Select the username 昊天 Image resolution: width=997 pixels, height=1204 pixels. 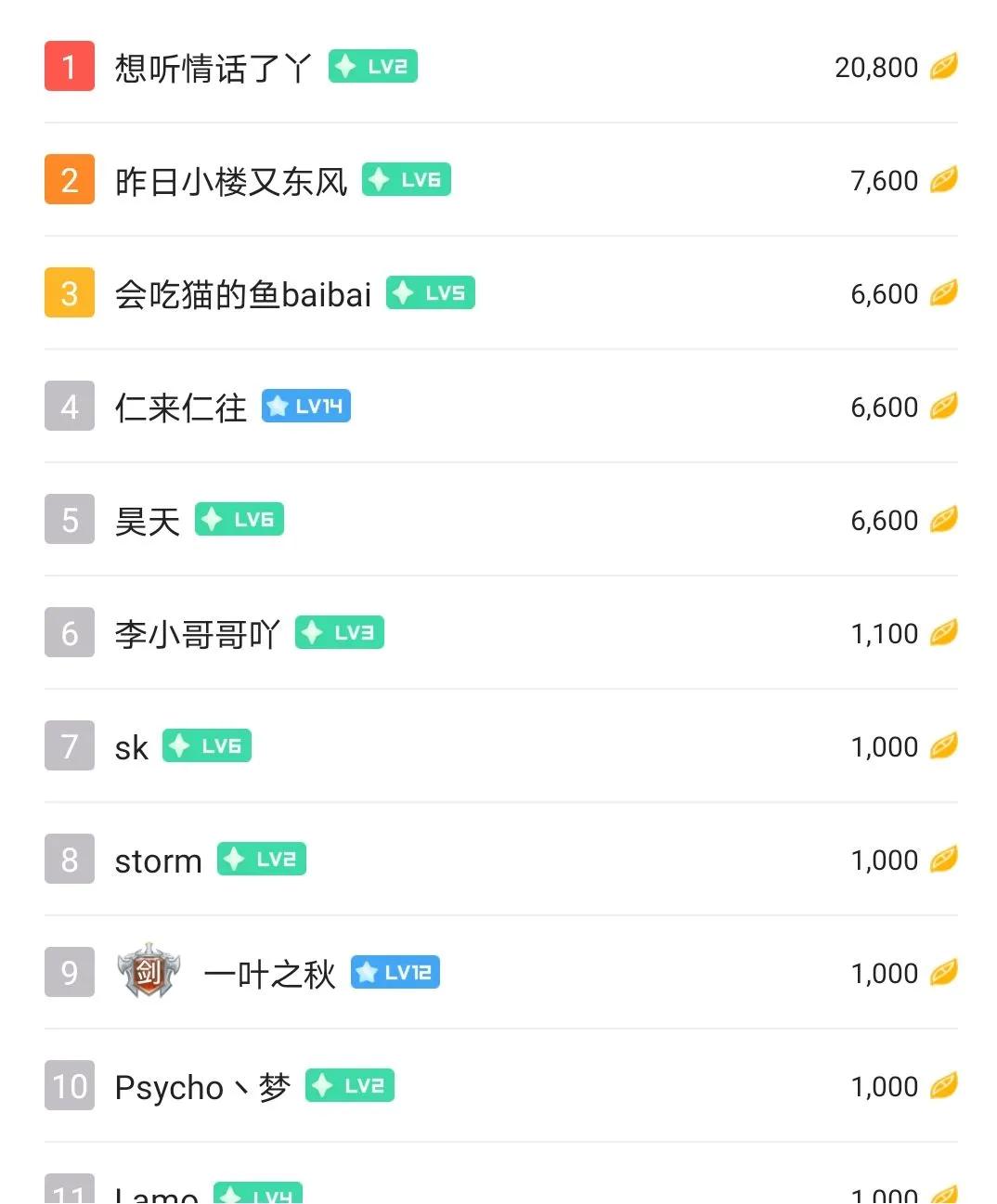[x=146, y=520]
